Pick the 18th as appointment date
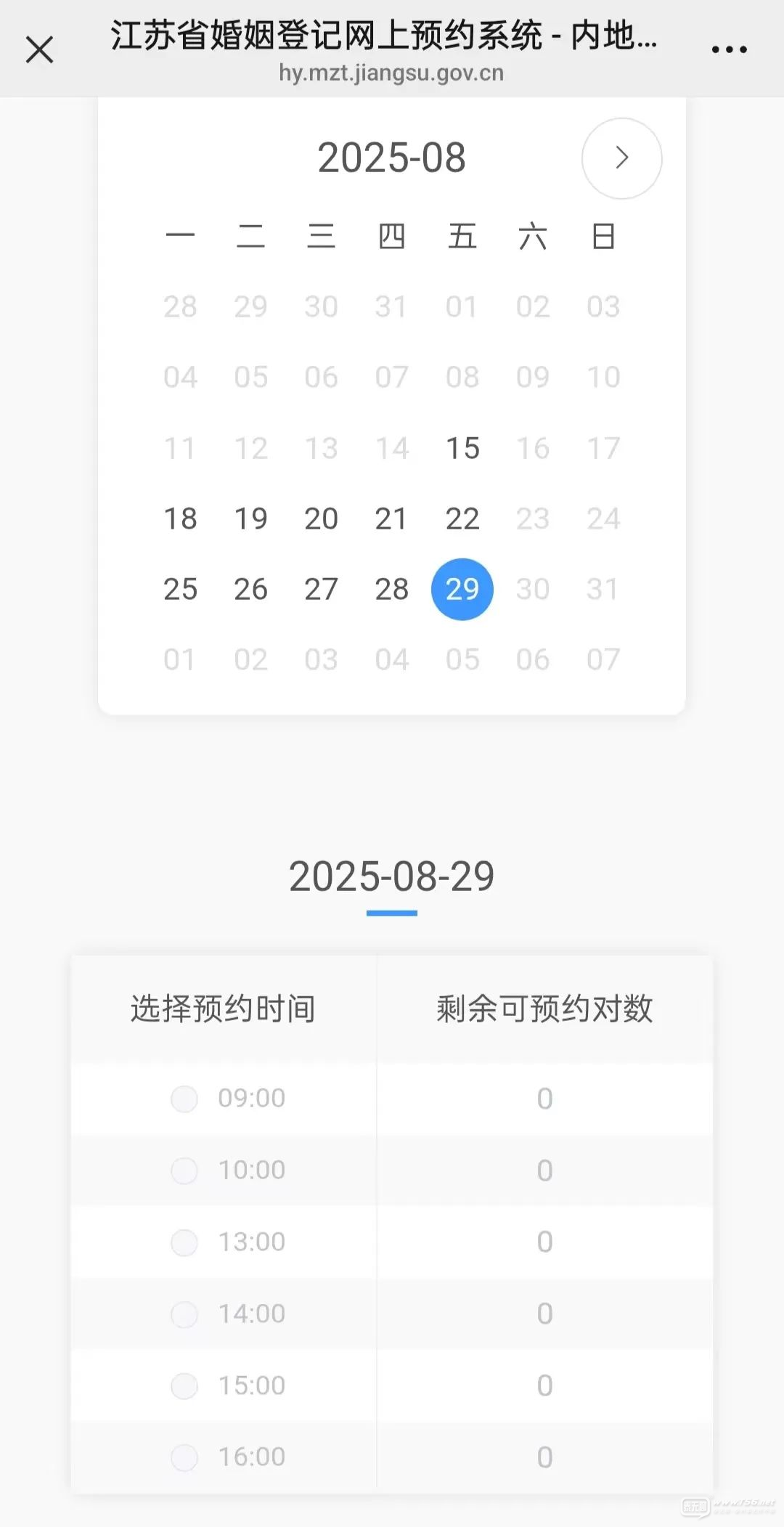The width and height of the screenshot is (784, 1527). tap(180, 518)
